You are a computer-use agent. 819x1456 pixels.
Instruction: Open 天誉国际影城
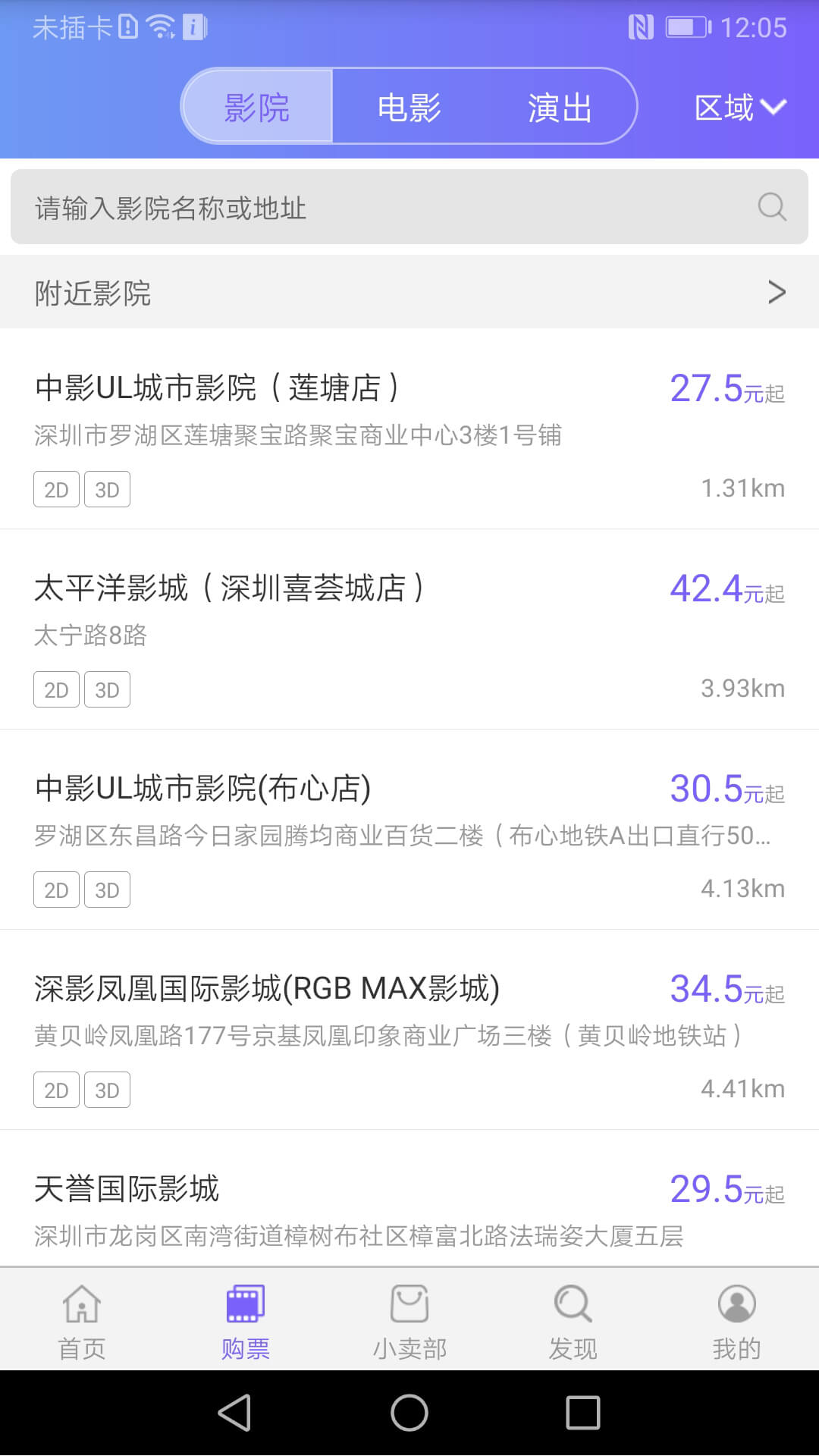click(x=409, y=1206)
